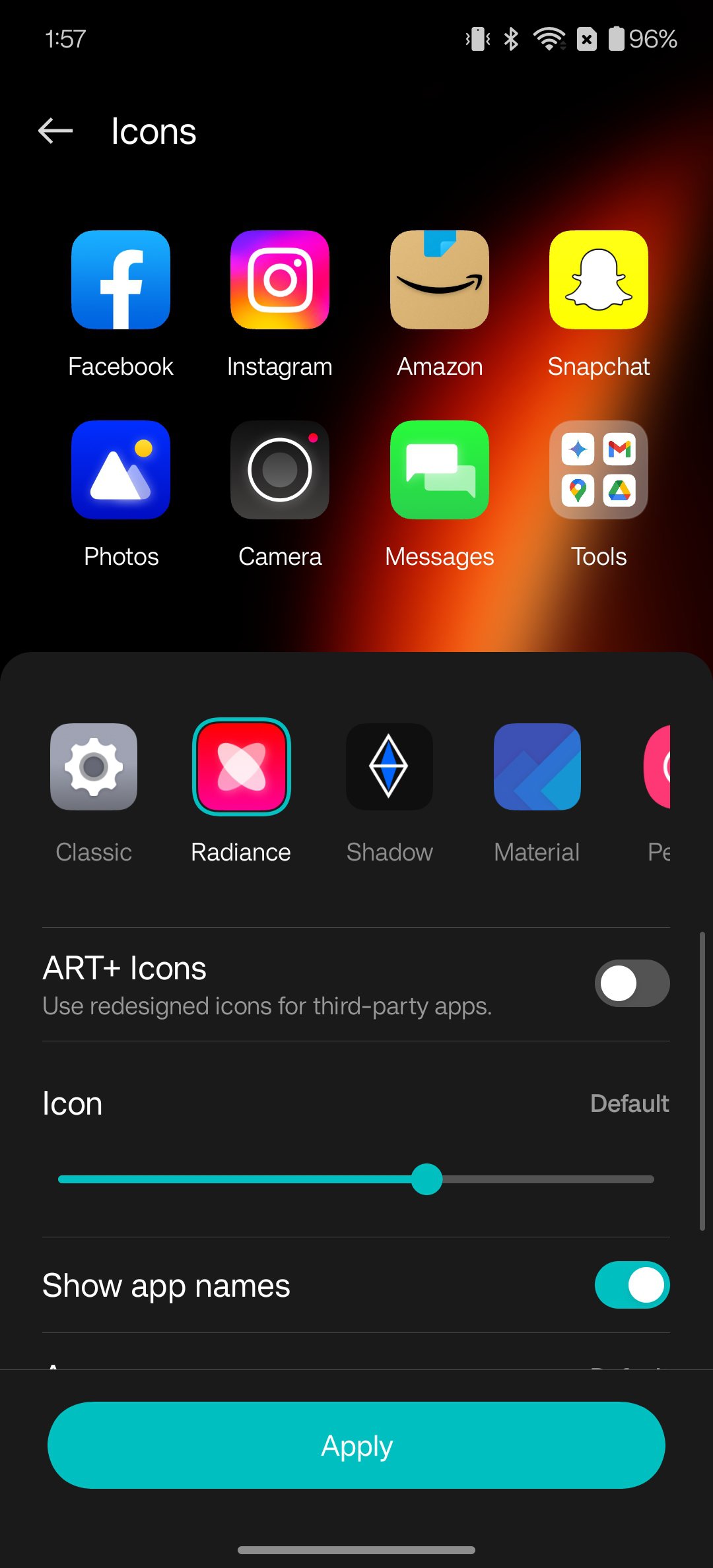Enable ART+ Icons toggle
The height and width of the screenshot is (1568, 713).
pos(632,983)
